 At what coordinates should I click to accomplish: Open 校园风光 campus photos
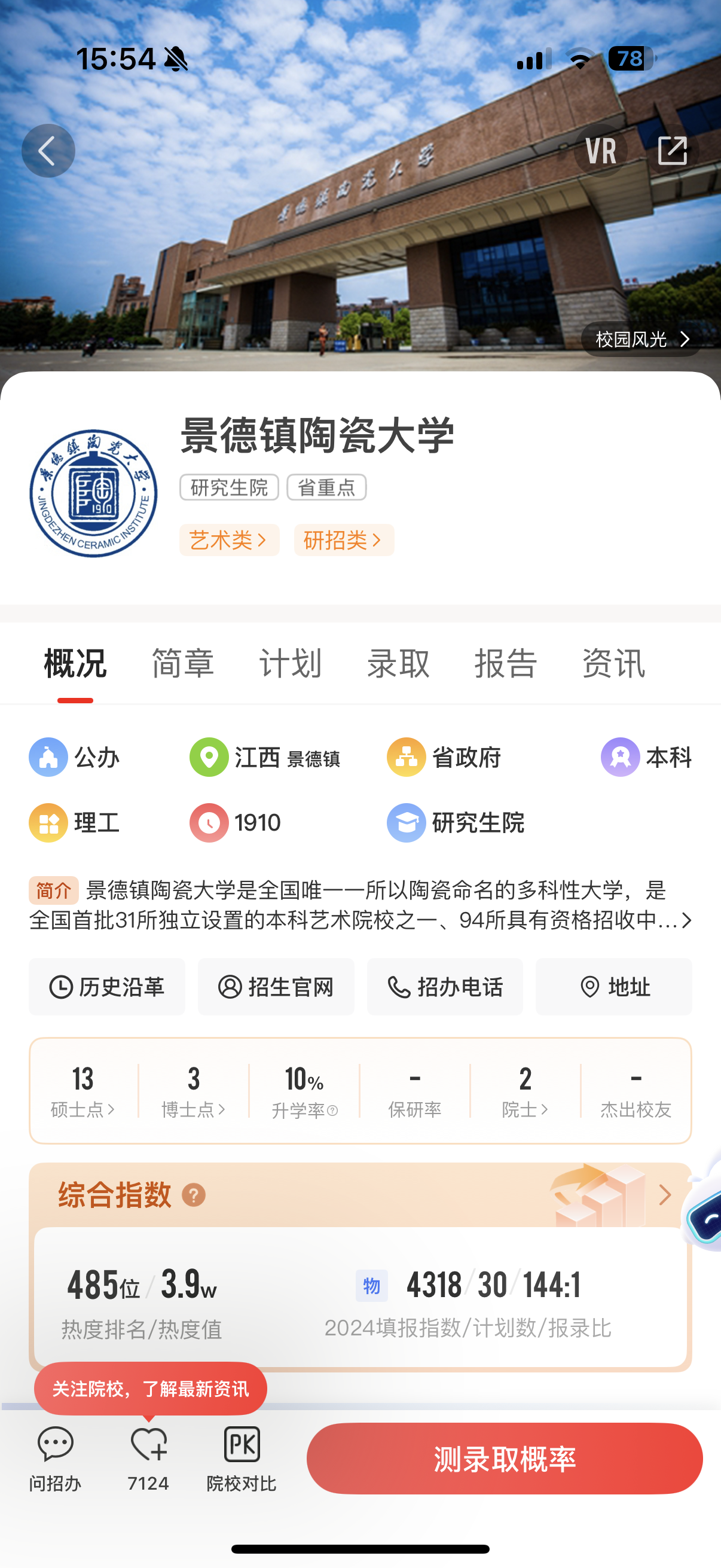(641, 339)
